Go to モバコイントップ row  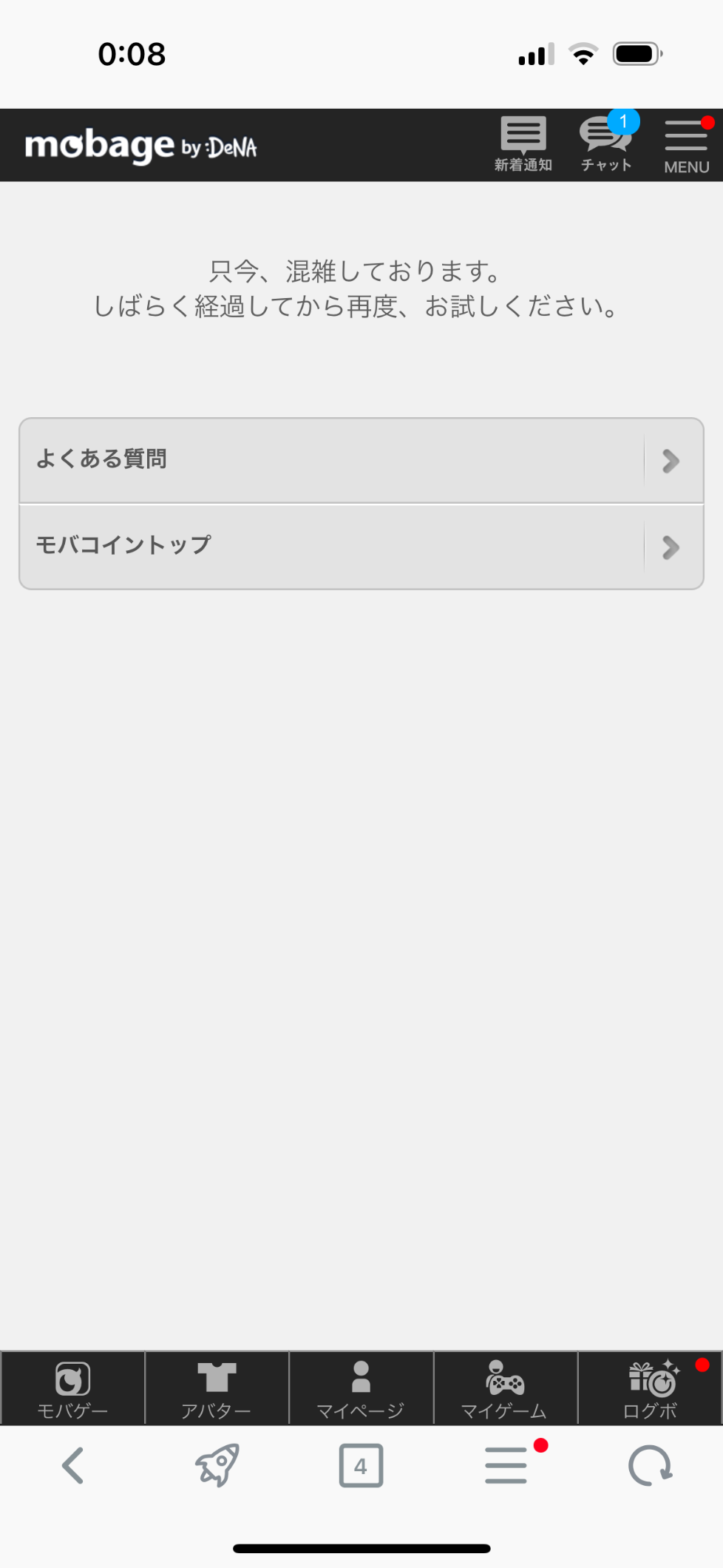click(x=361, y=547)
